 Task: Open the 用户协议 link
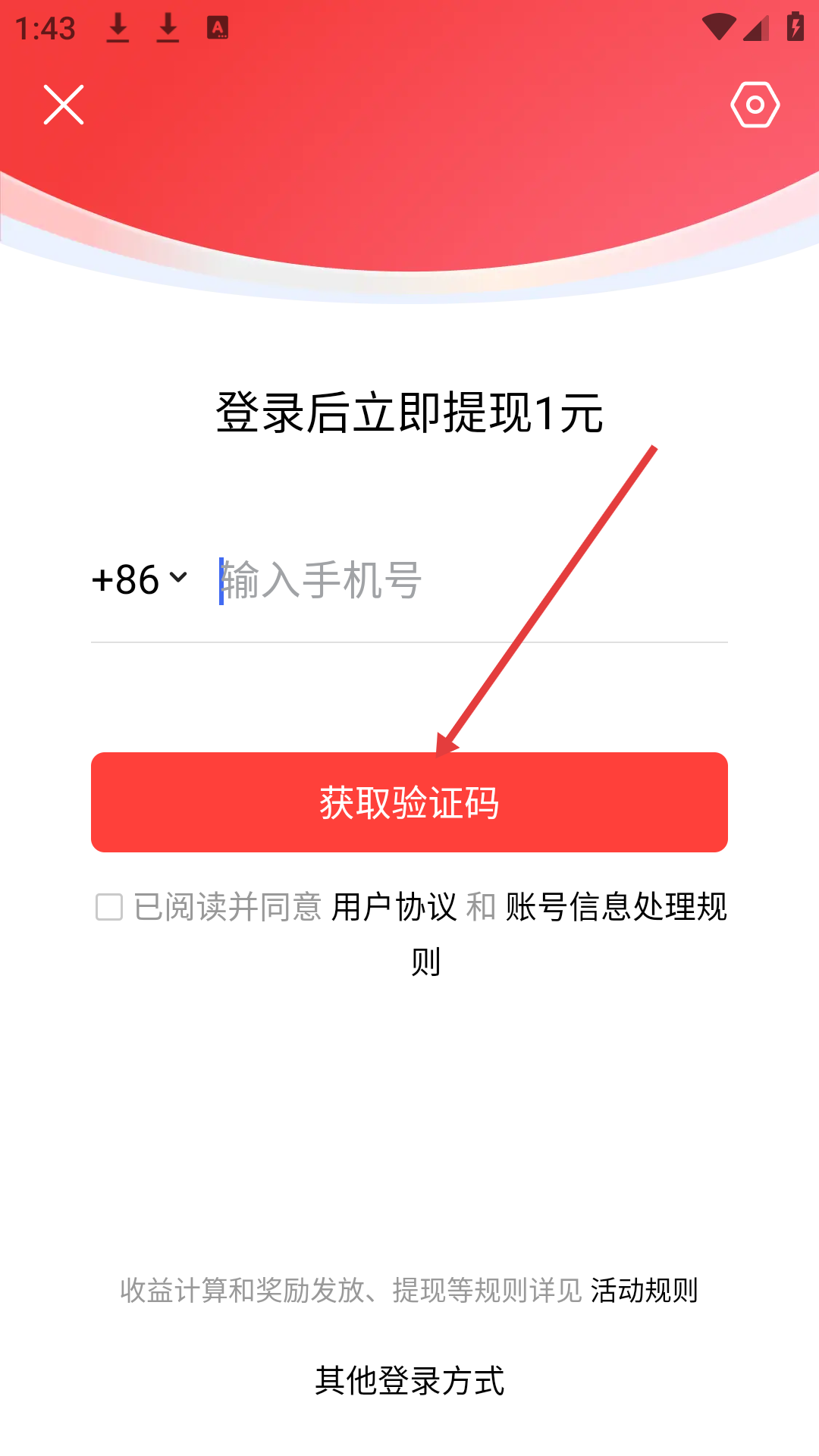click(x=394, y=907)
